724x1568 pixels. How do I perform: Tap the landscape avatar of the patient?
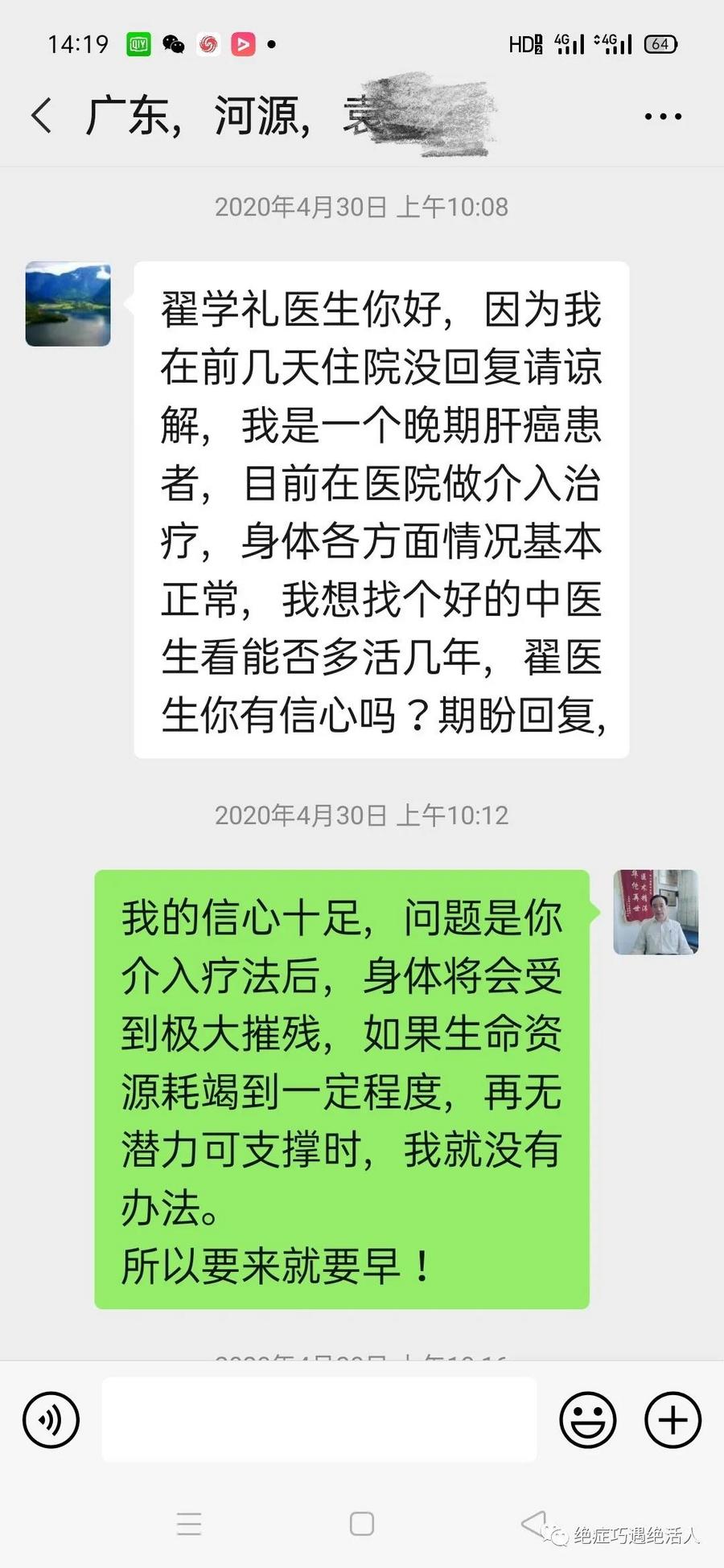[68, 304]
